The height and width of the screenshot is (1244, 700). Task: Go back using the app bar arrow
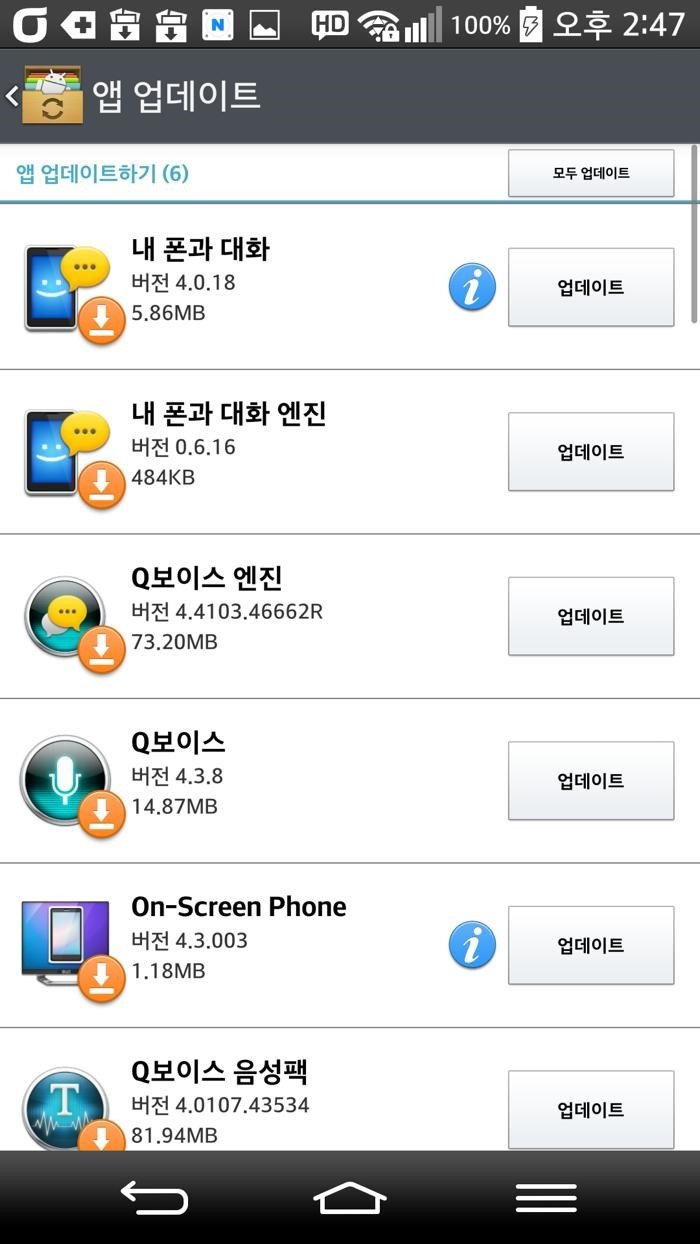coord(14,96)
